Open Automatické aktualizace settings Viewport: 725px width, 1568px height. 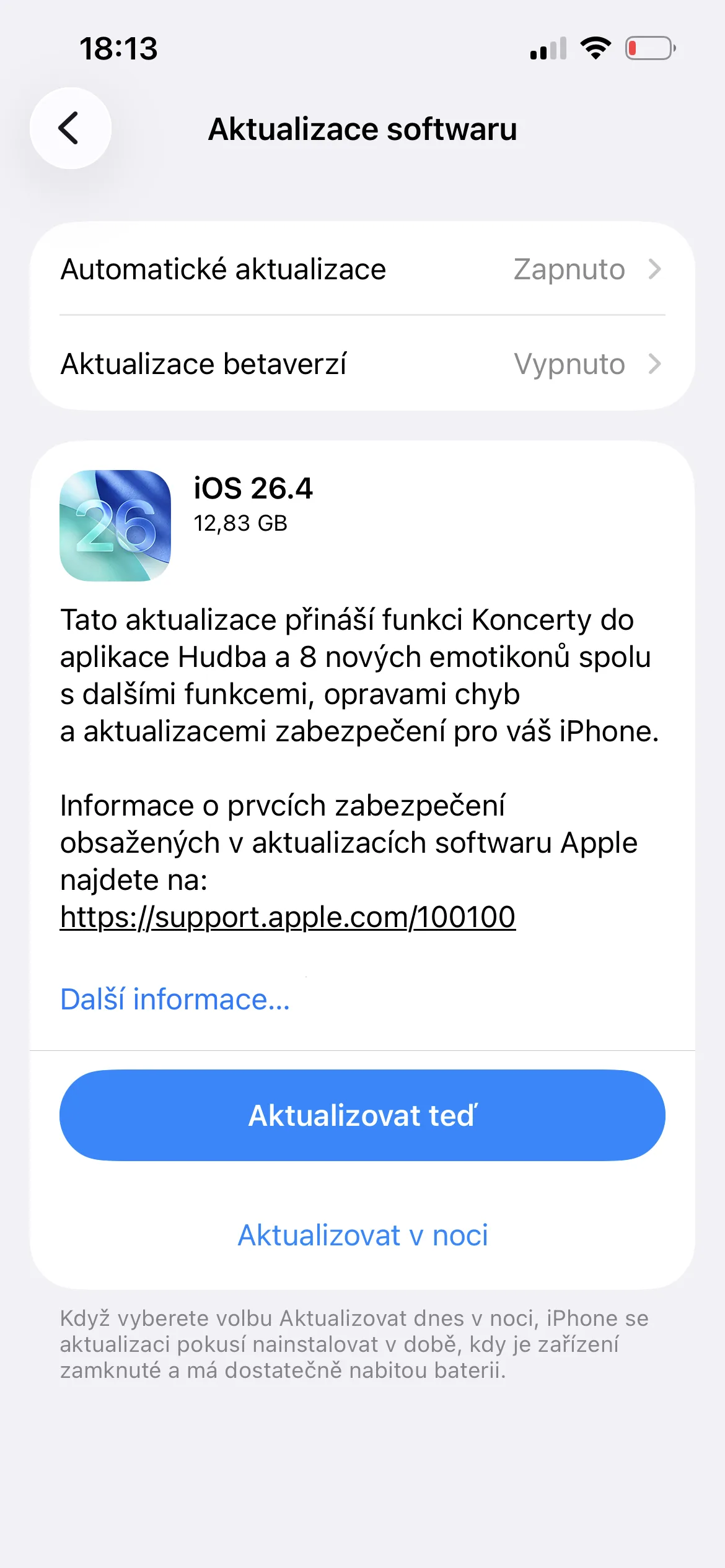(362, 269)
